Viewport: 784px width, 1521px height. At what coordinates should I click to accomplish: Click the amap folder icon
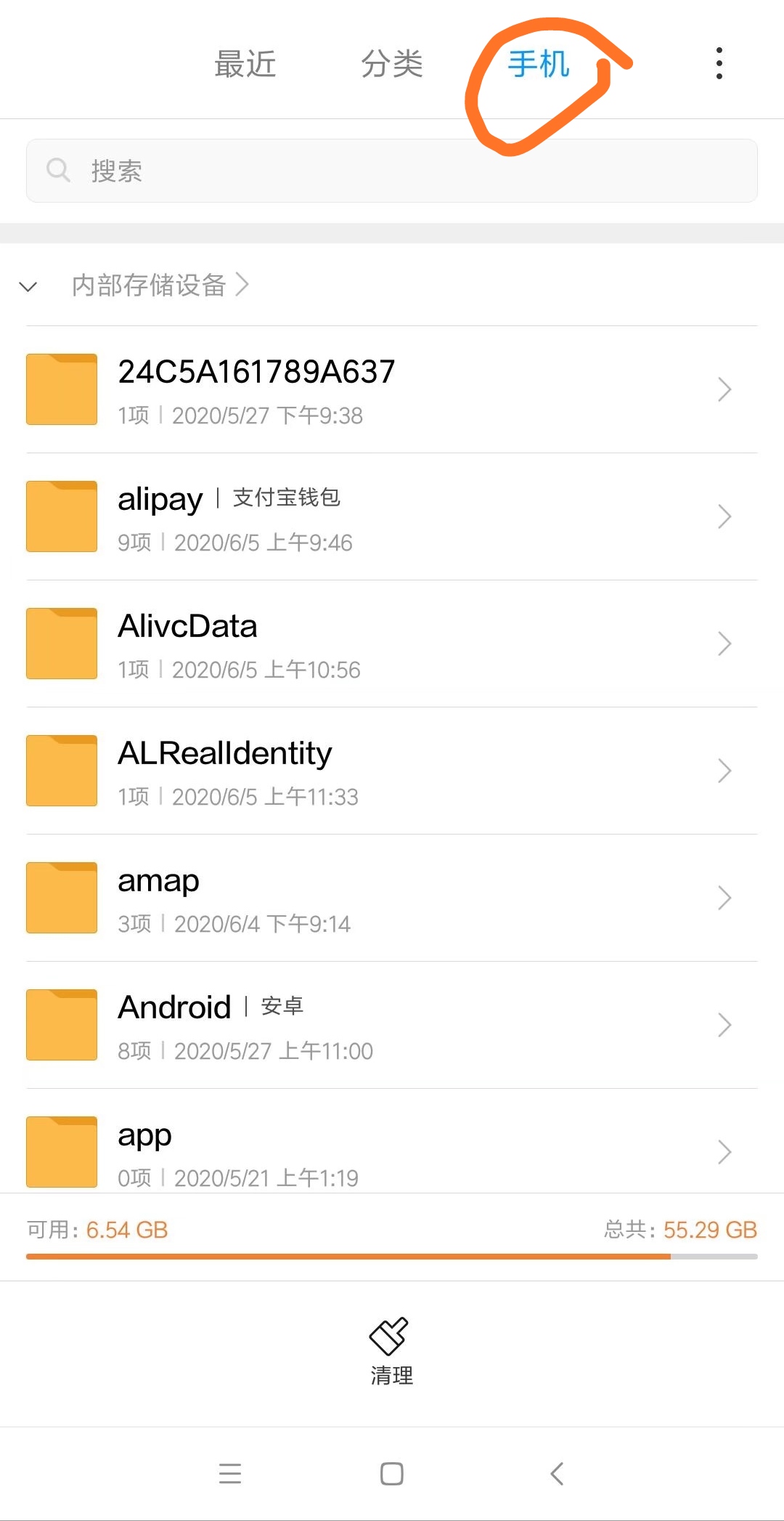61,897
